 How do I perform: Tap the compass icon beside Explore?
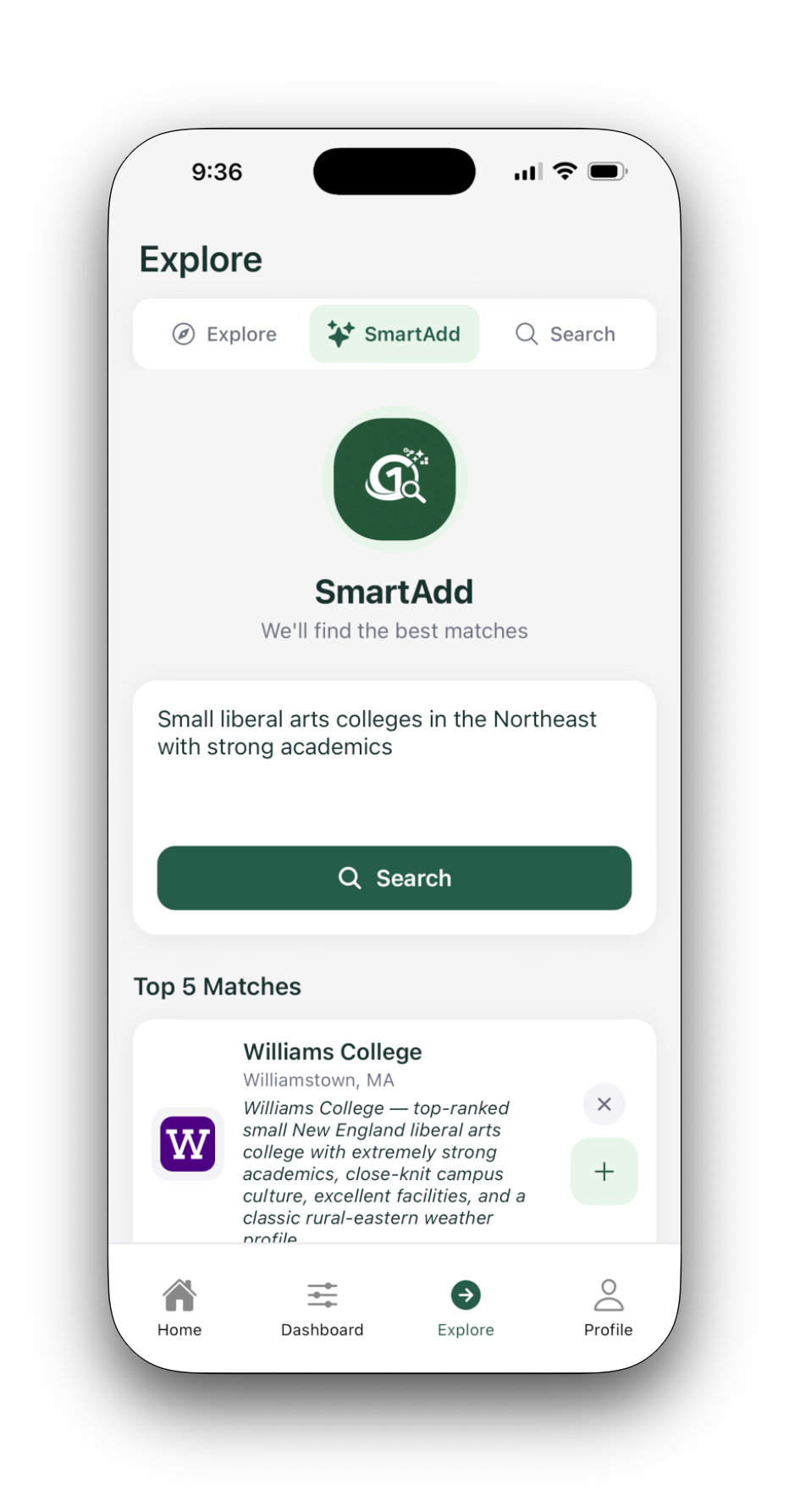pos(181,334)
